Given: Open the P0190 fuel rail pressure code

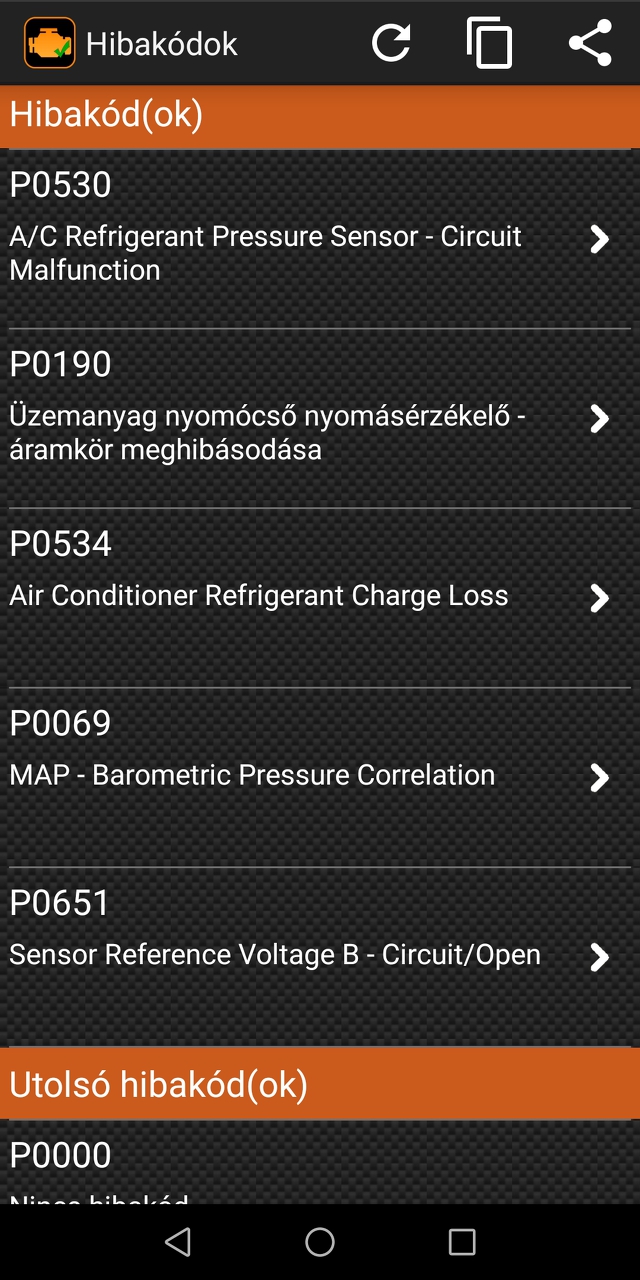Looking at the screenshot, I should point(320,418).
